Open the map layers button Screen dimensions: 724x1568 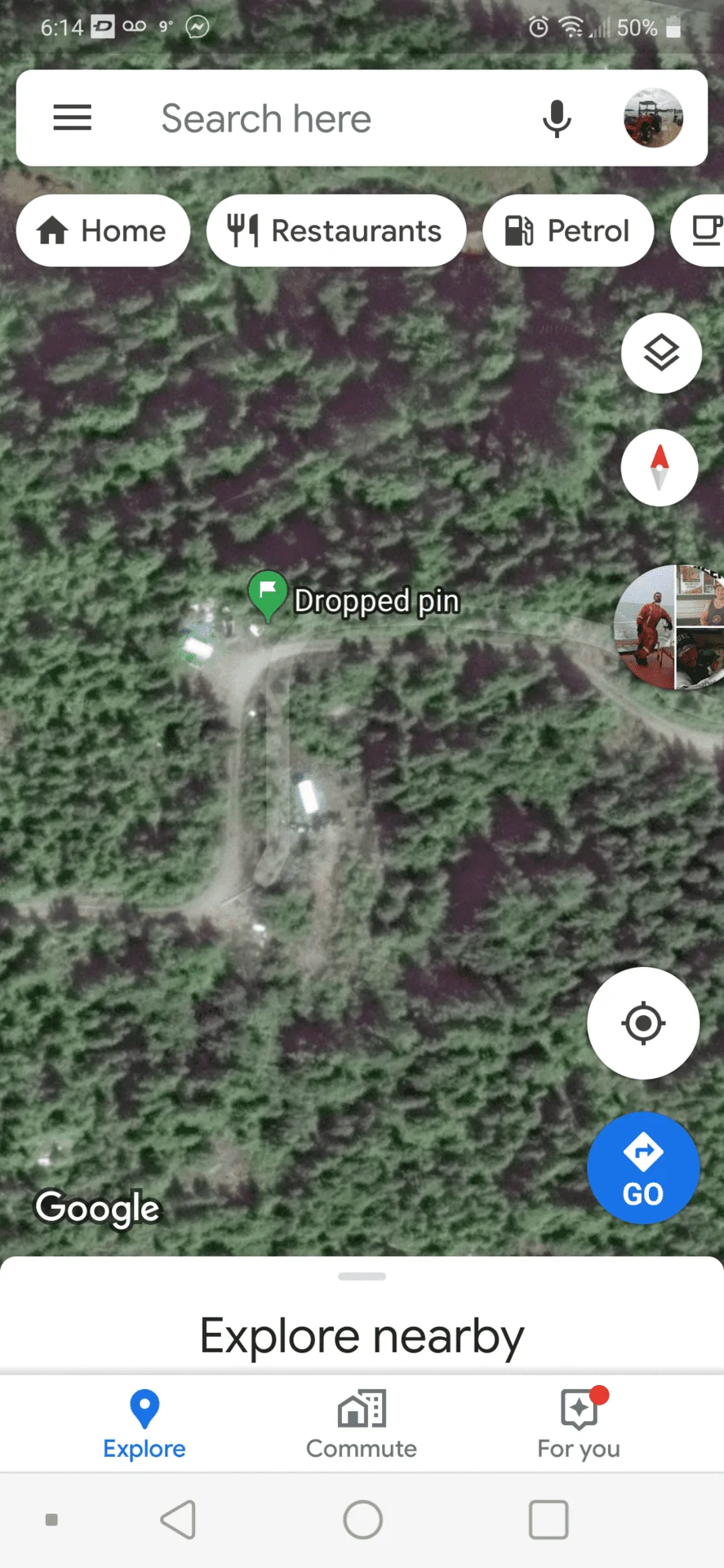[x=661, y=353]
